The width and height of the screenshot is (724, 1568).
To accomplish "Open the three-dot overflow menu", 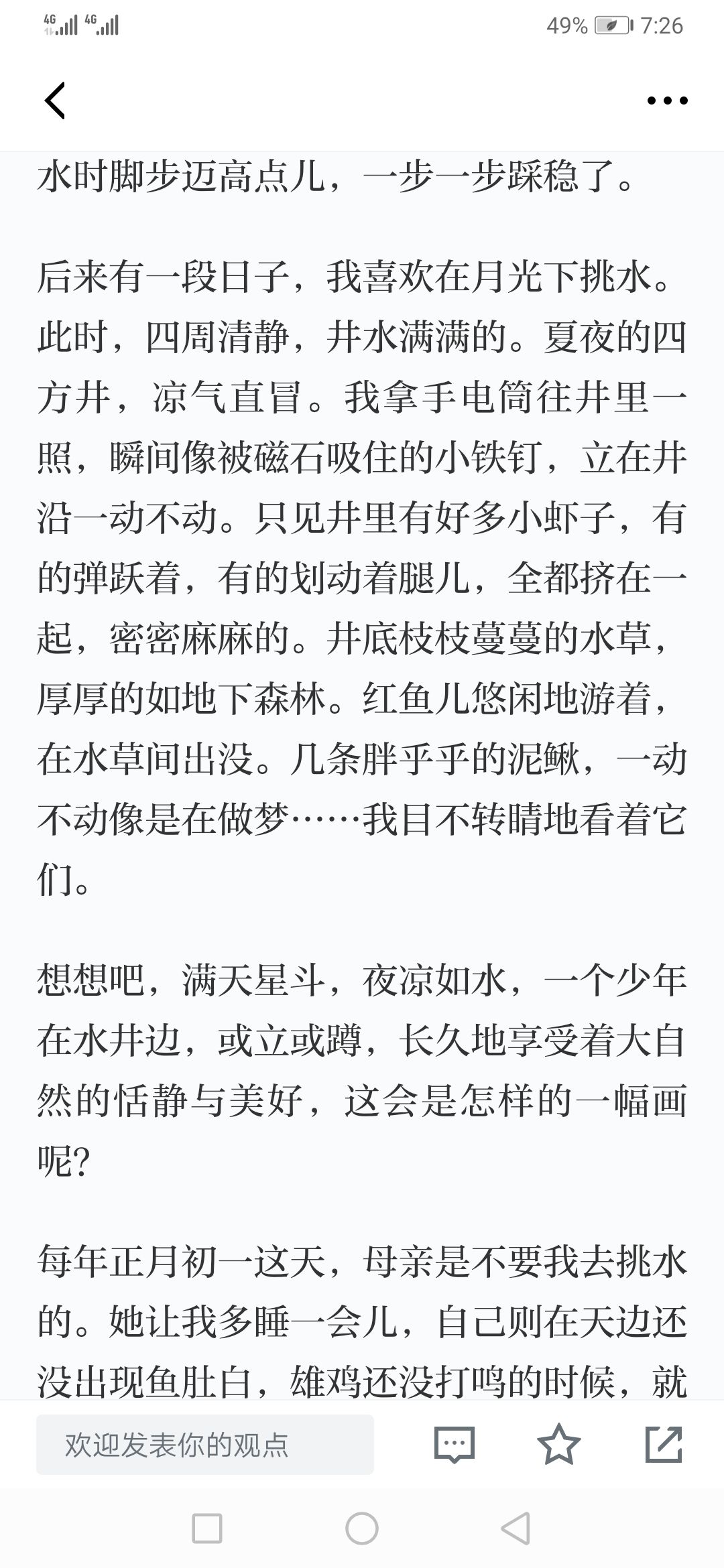I will [667, 101].
